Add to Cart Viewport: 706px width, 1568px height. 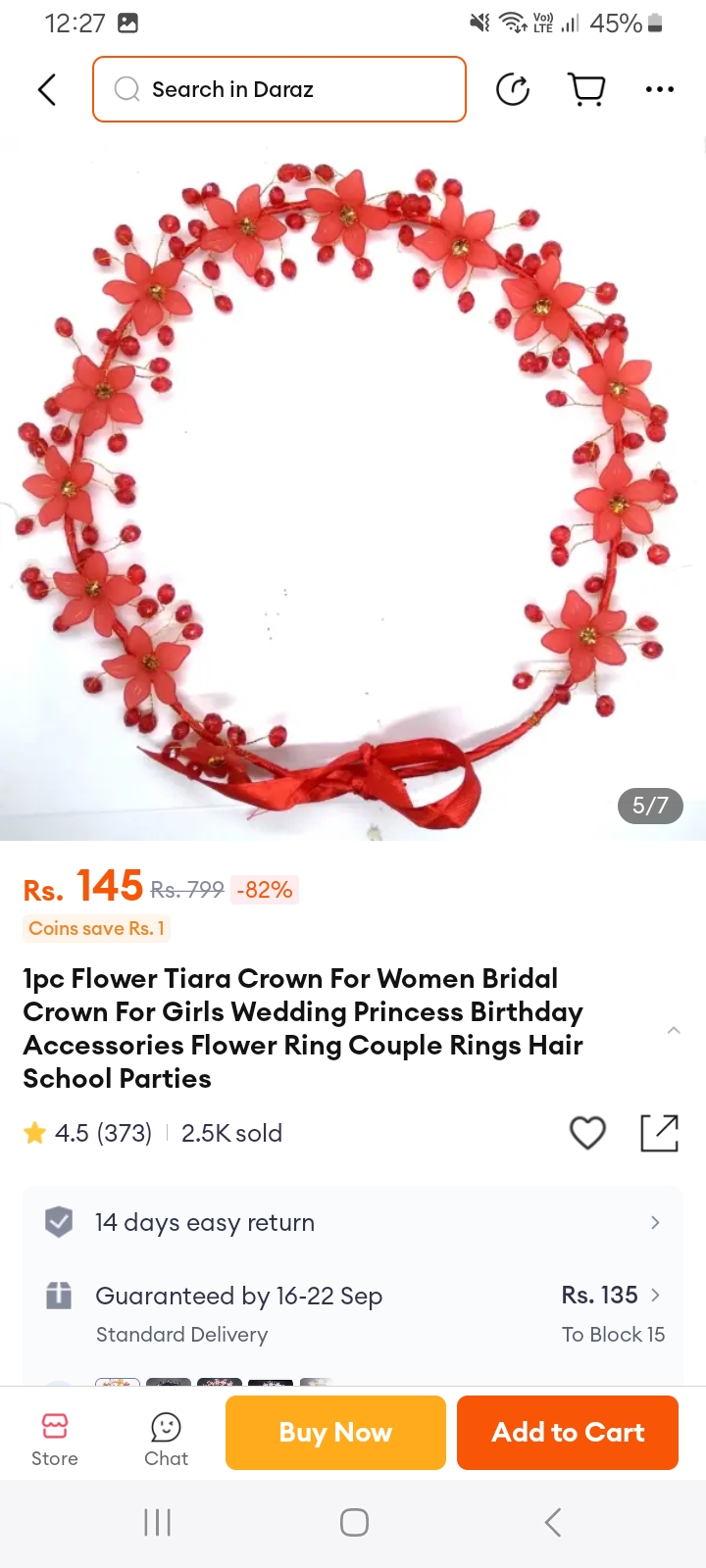(568, 1432)
